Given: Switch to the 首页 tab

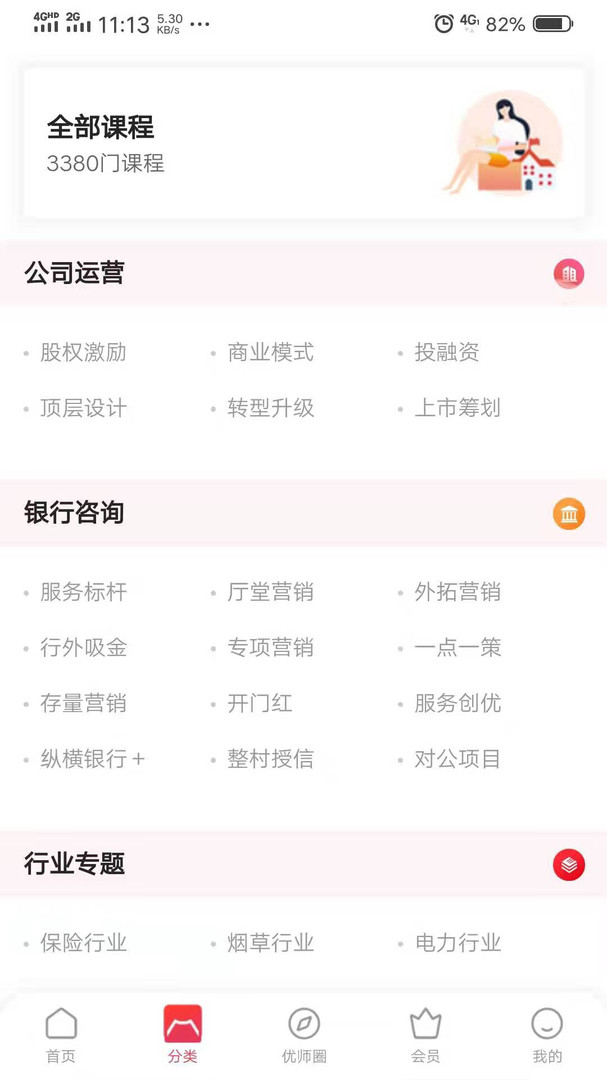Looking at the screenshot, I should pyautogui.click(x=61, y=1034).
